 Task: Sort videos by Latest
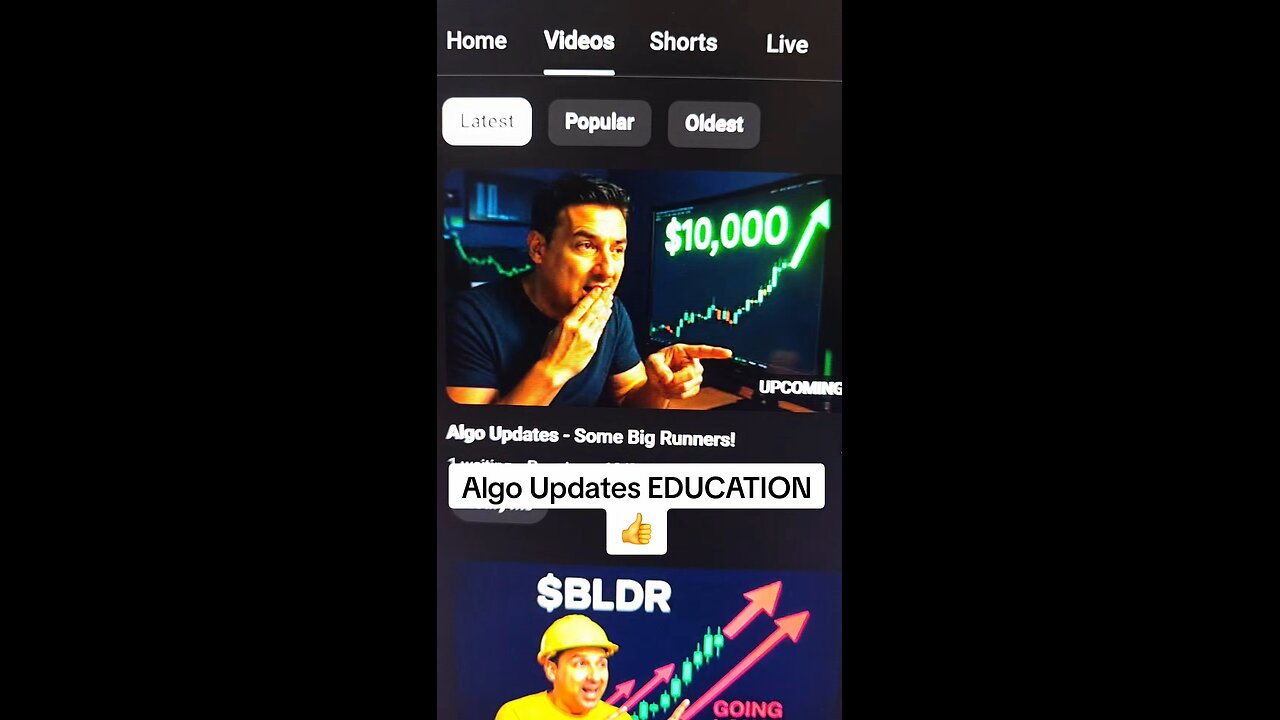pyautogui.click(x=487, y=122)
